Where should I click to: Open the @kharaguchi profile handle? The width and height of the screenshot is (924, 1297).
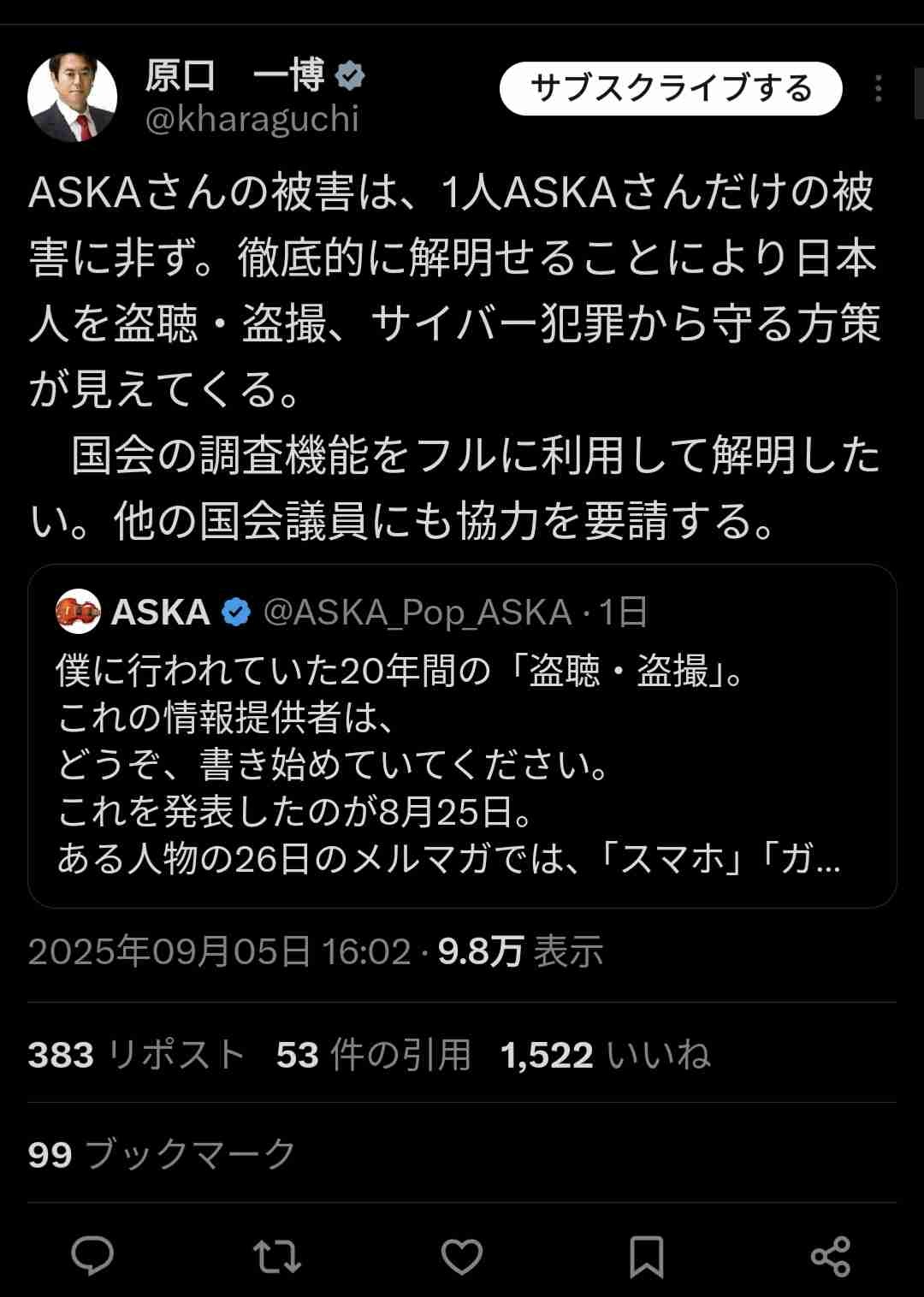252,120
